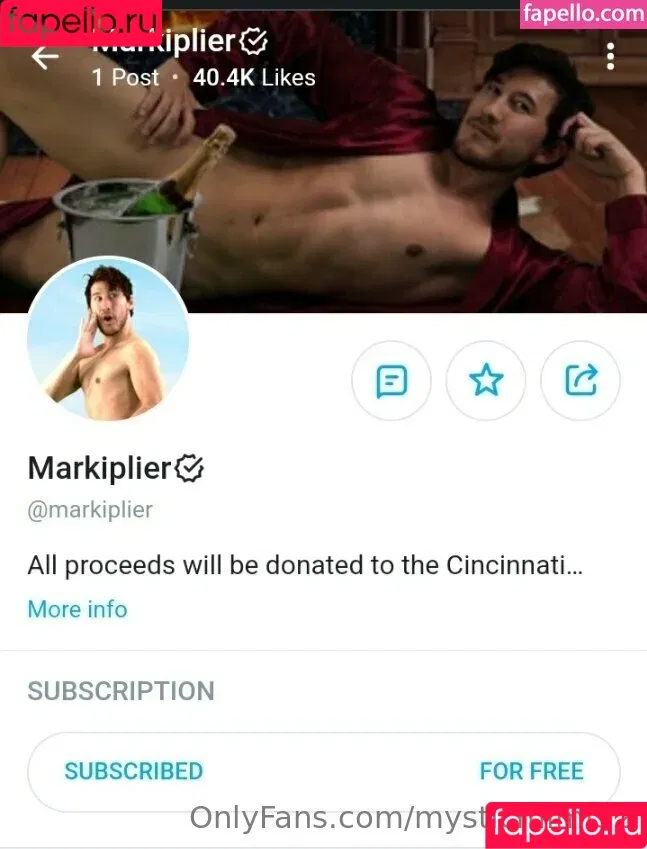The image size is (647, 849).
Task: Expand the More info link
Action: [77, 609]
